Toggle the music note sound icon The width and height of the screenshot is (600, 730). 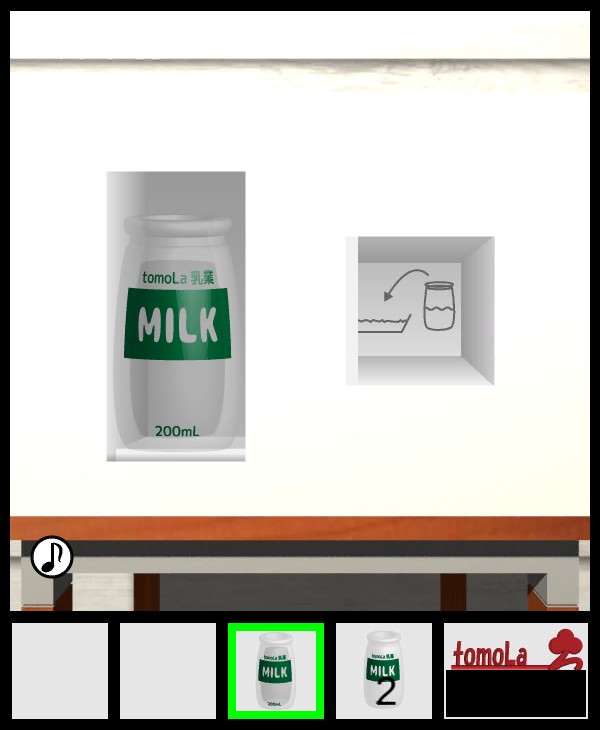click(52, 557)
